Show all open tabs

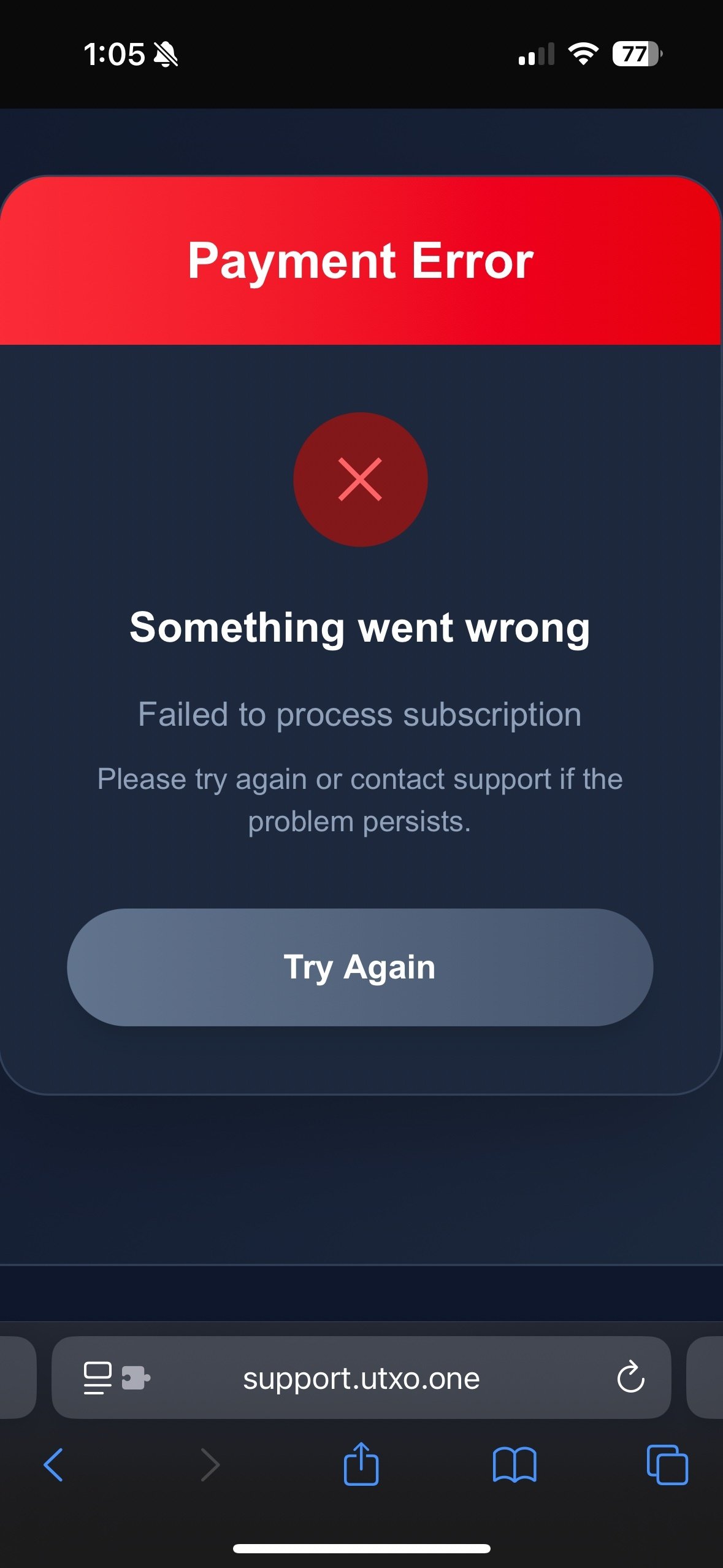(x=667, y=1465)
